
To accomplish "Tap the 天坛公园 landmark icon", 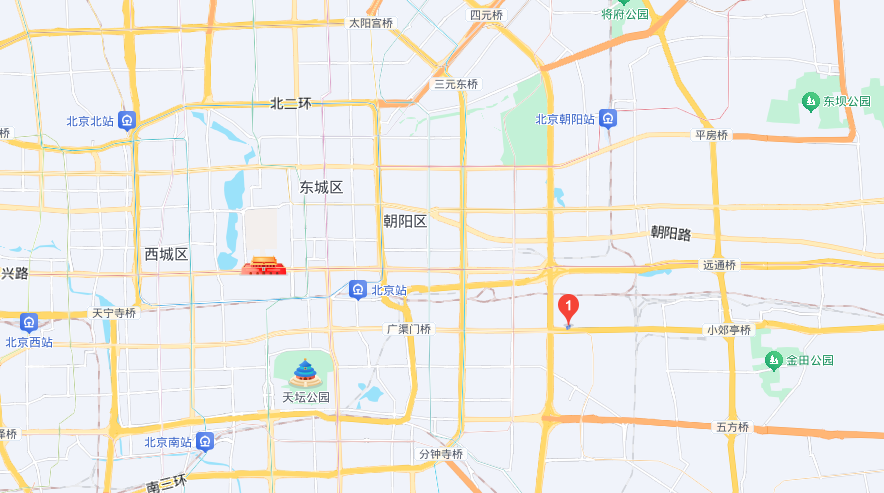I will point(305,374).
